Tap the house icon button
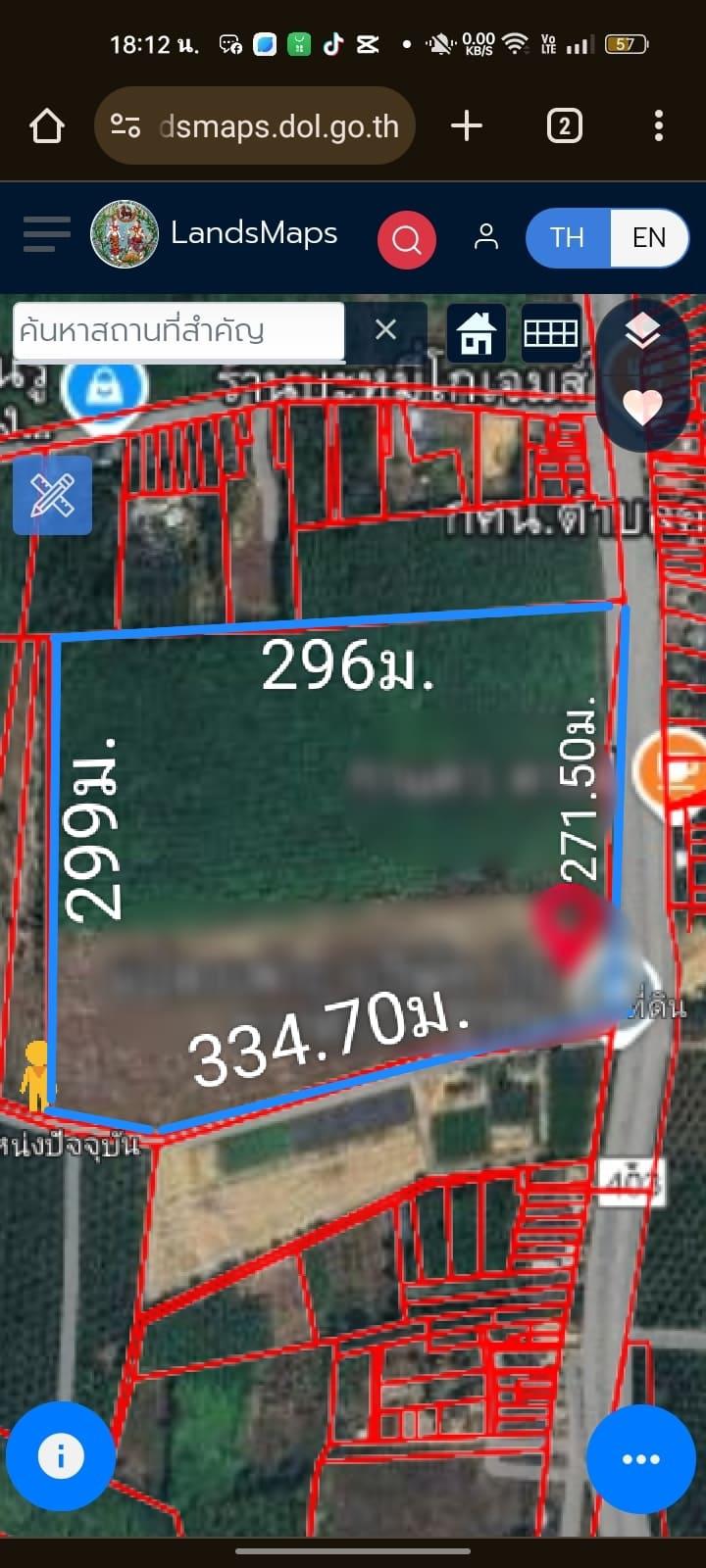The height and width of the screenshot is (1568, 706). point(477,333)
